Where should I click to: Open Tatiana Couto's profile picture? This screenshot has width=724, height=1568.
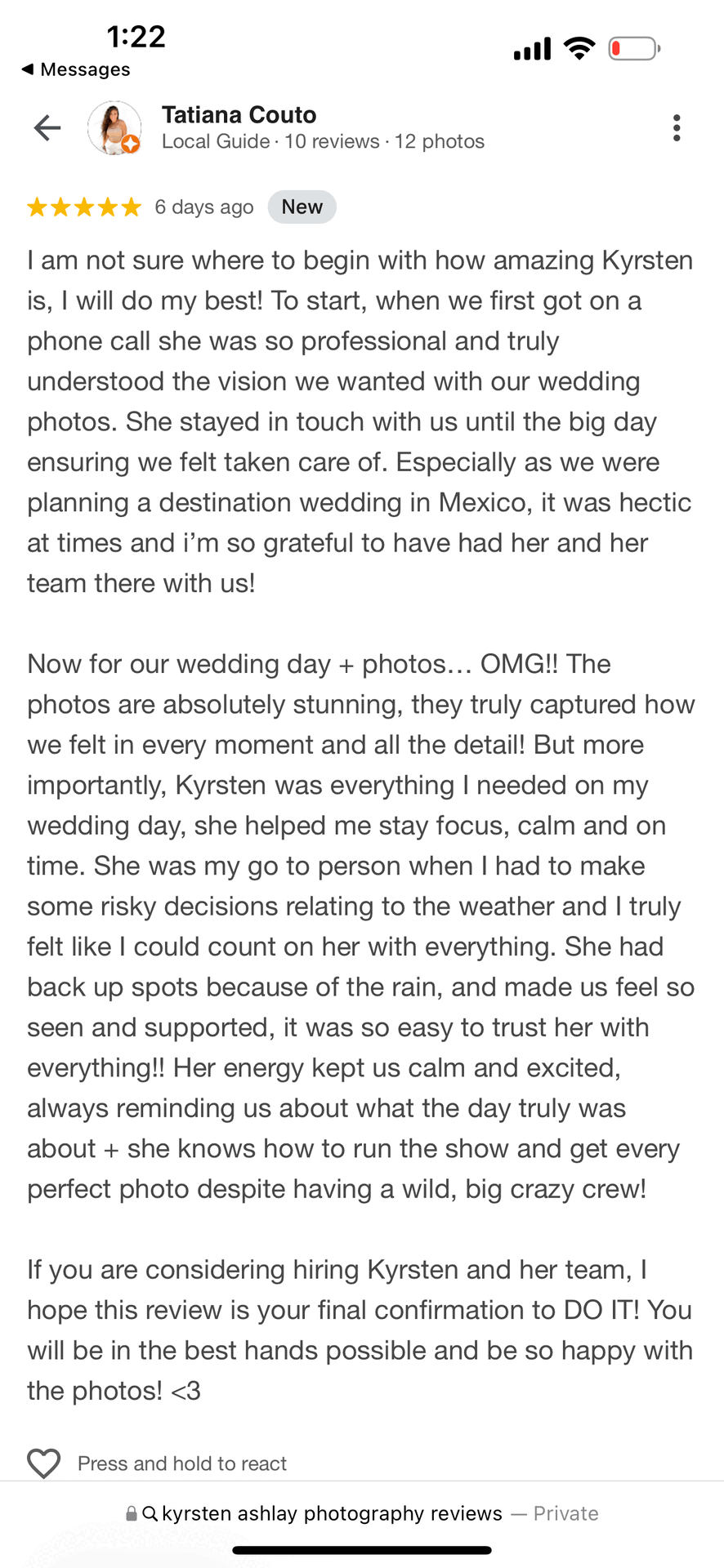coord(114,128)
